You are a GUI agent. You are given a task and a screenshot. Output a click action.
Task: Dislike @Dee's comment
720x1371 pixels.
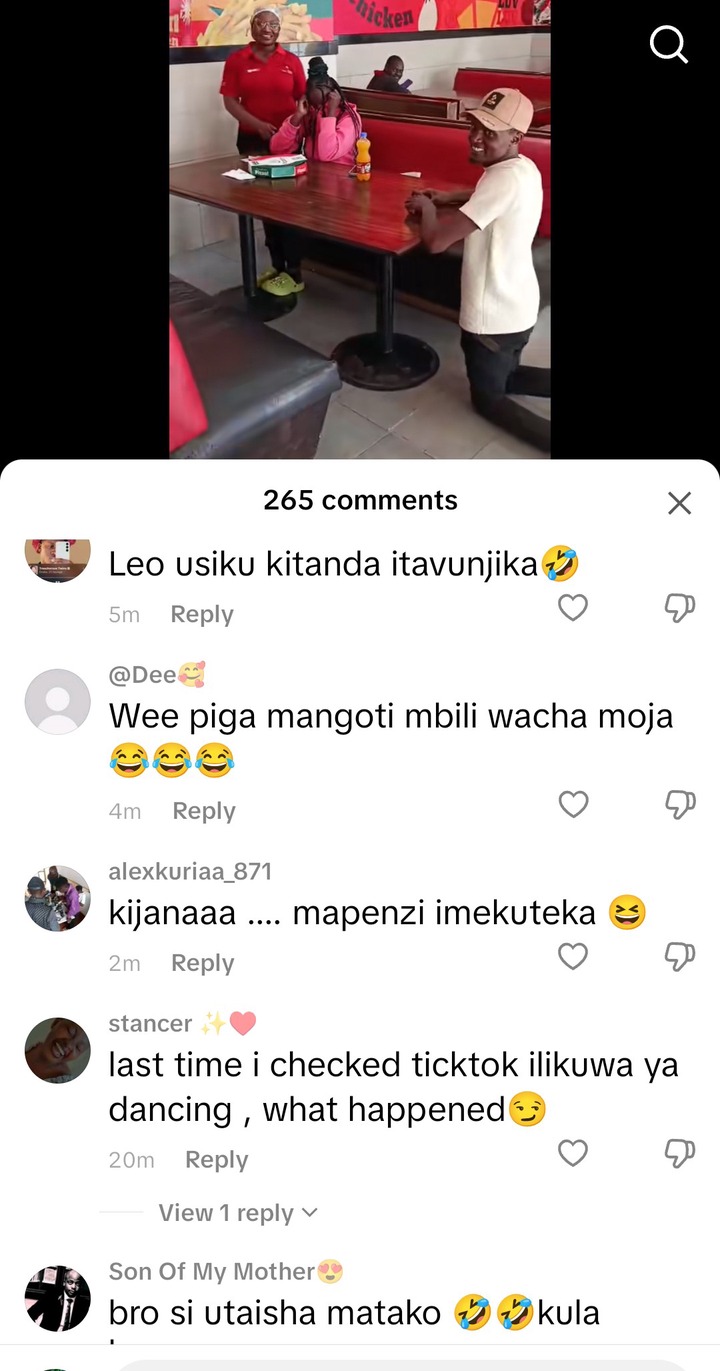point(680,804)
